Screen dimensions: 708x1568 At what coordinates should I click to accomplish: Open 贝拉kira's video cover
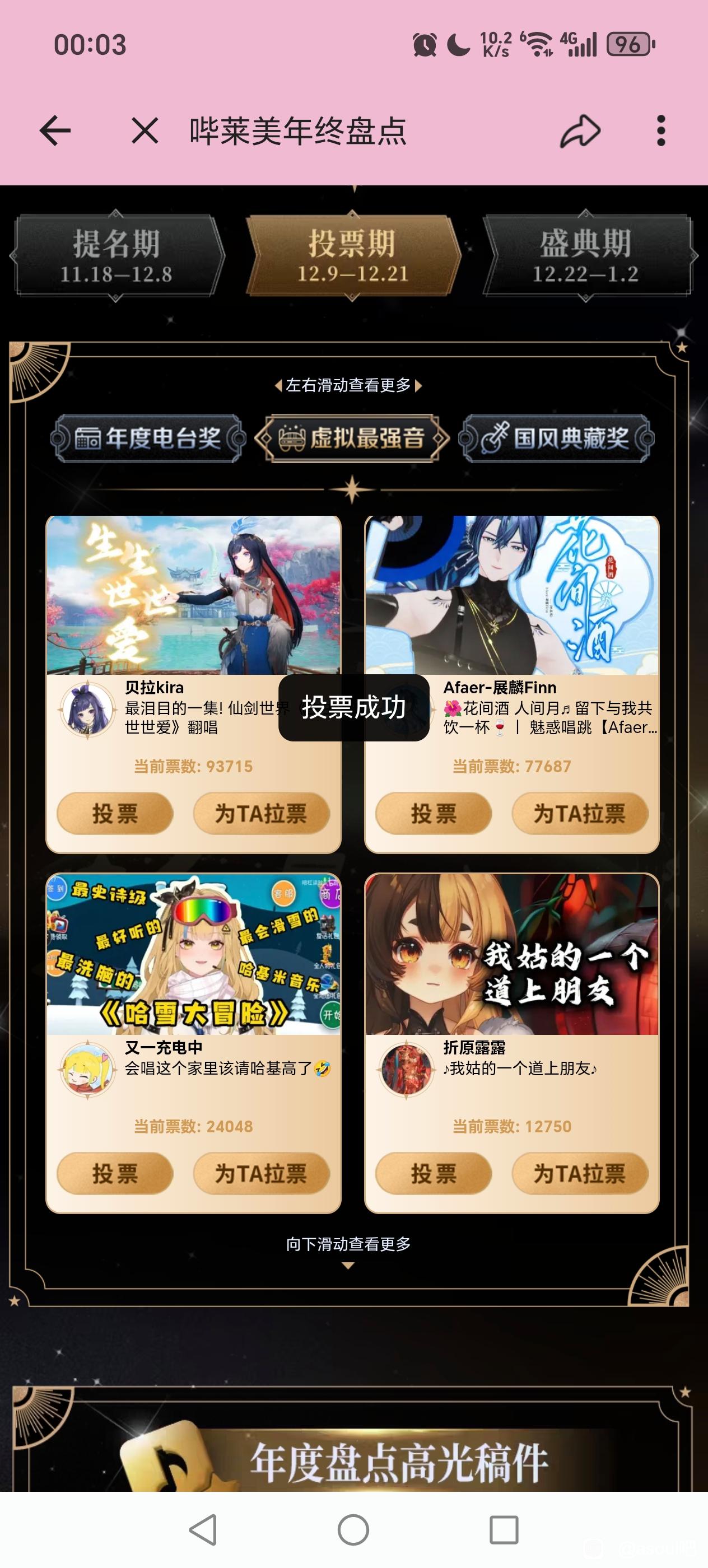click(x=194, y=595)
